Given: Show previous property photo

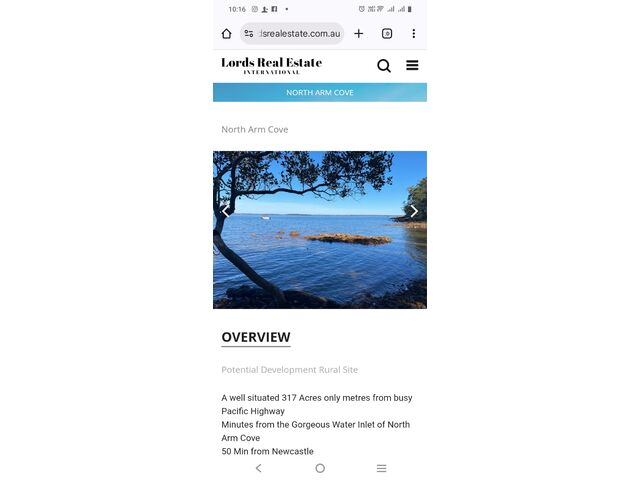Looking at the screenshot, I should (225, 211).
